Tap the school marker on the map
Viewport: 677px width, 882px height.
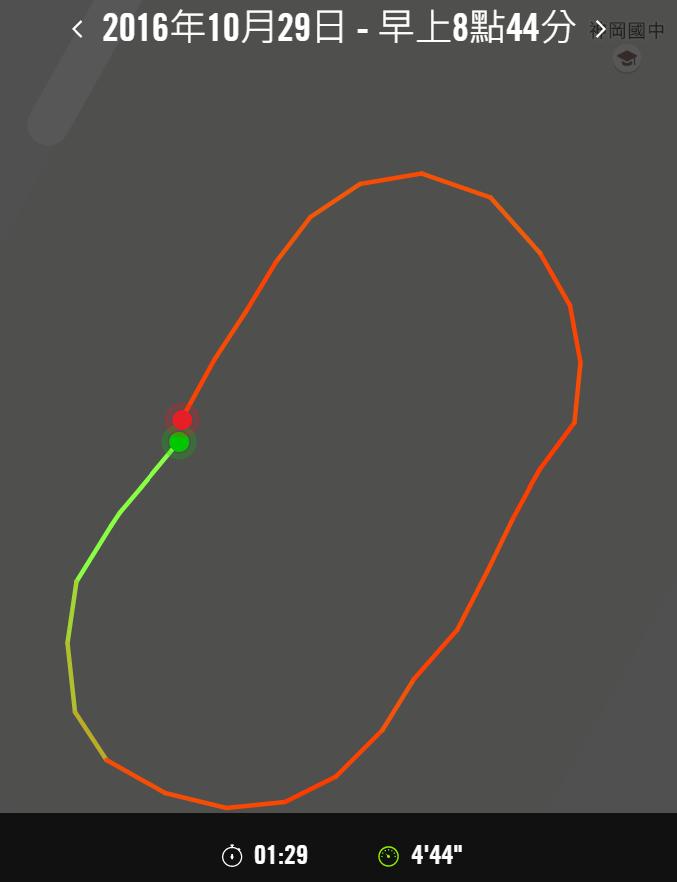coord(627,58)
